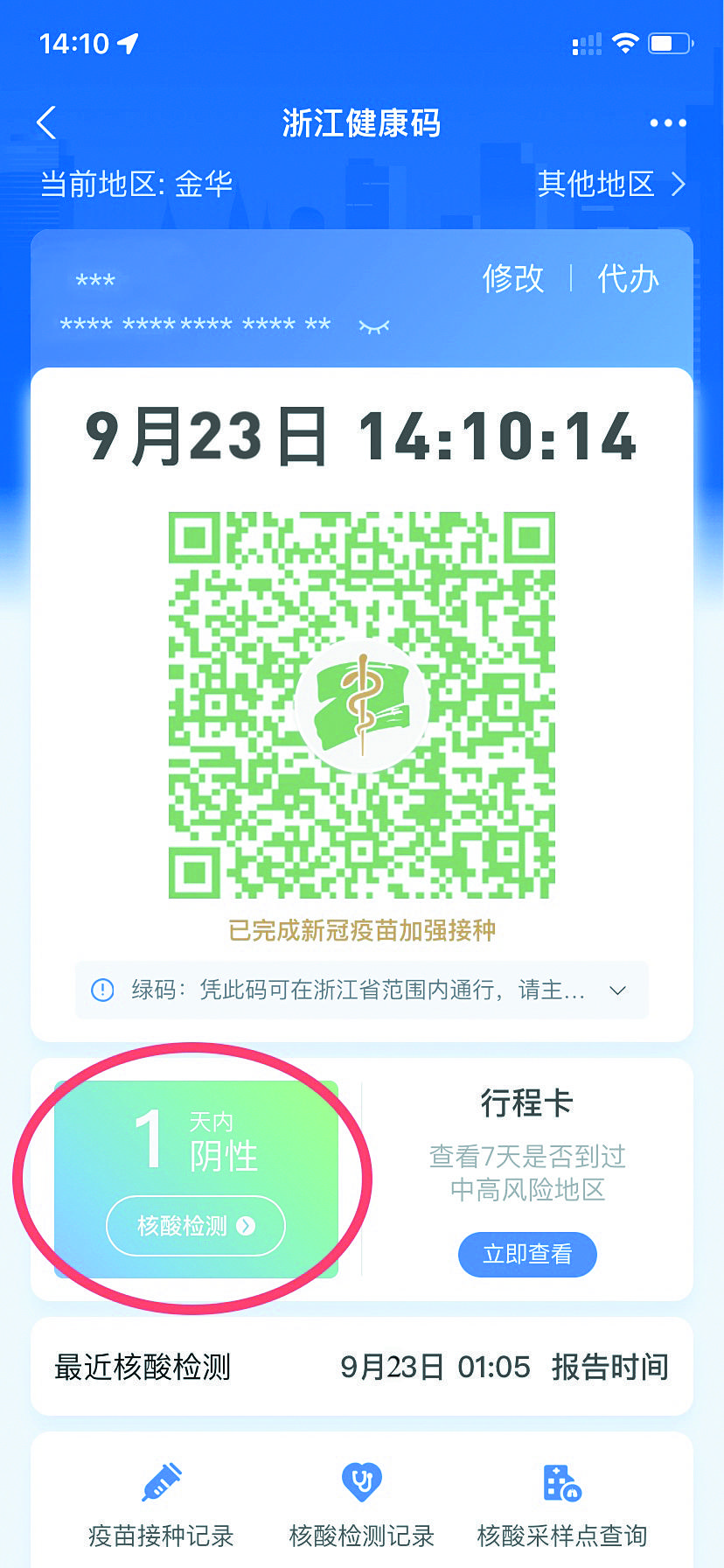The height and width of the screenshot is (1568, 724).
Task: Reveal hidden ID with the eye icon
Action: pos(374,326)
